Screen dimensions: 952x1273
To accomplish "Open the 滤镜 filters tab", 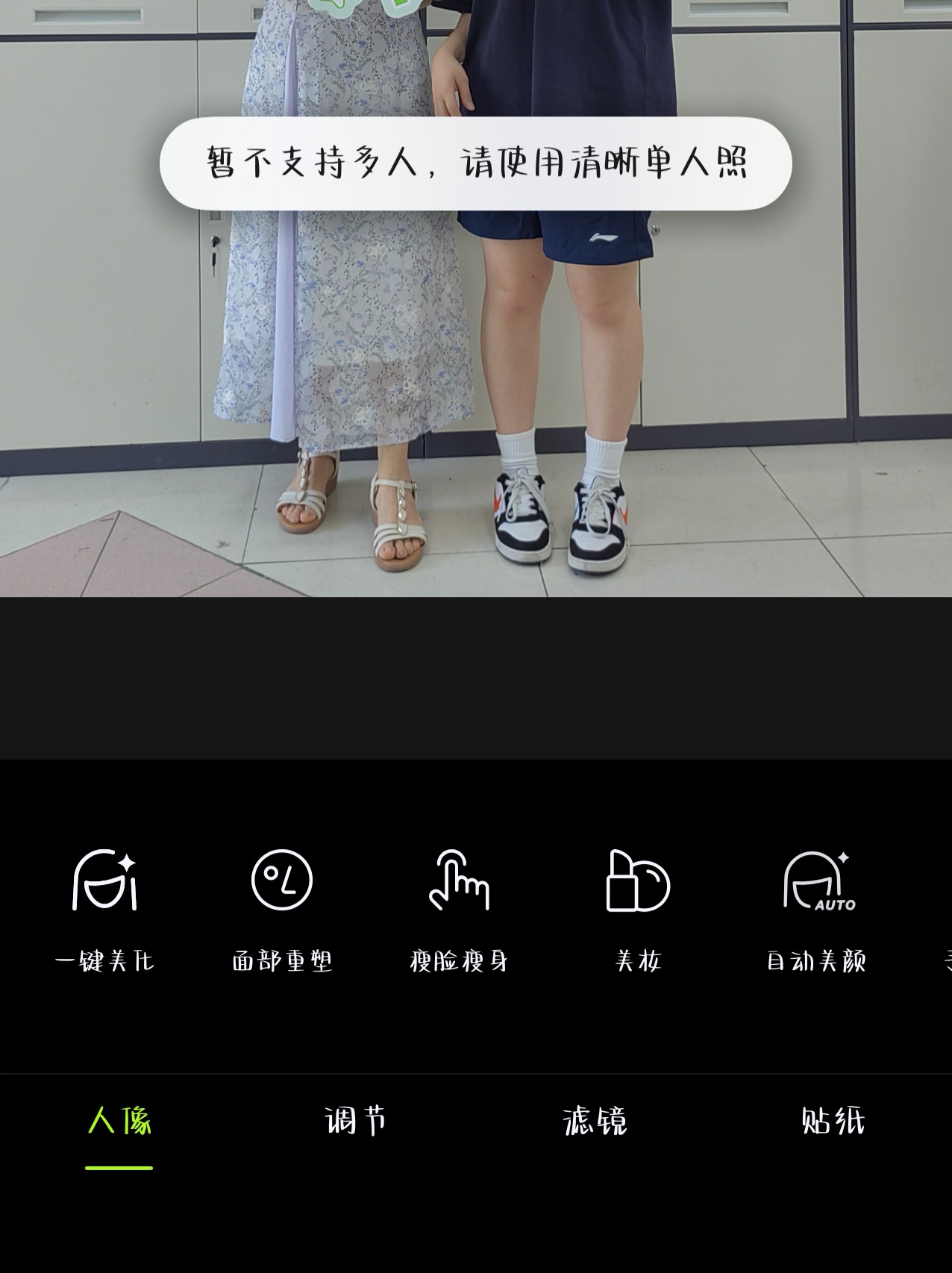I will [x=595, y=1121].
